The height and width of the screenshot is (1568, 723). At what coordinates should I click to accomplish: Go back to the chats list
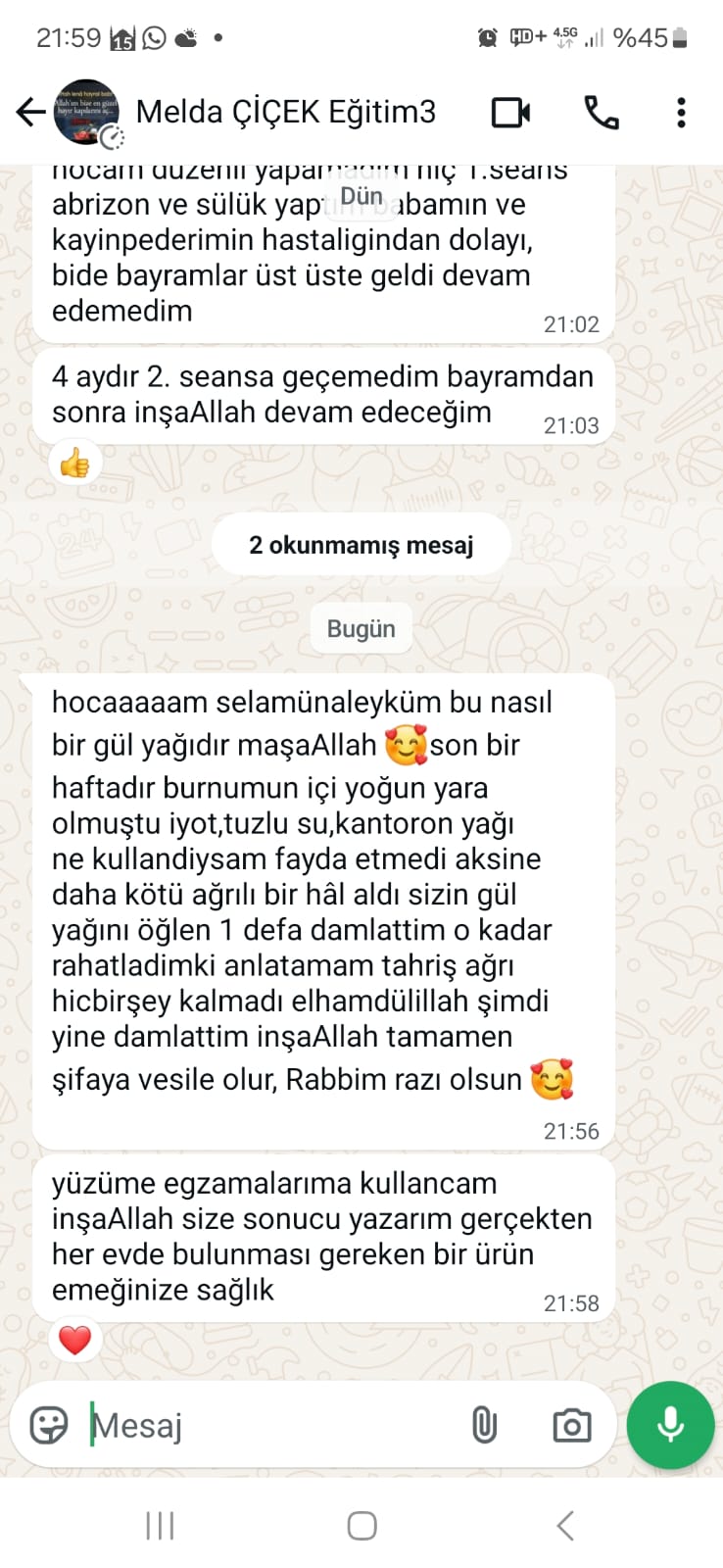[31, 113]
